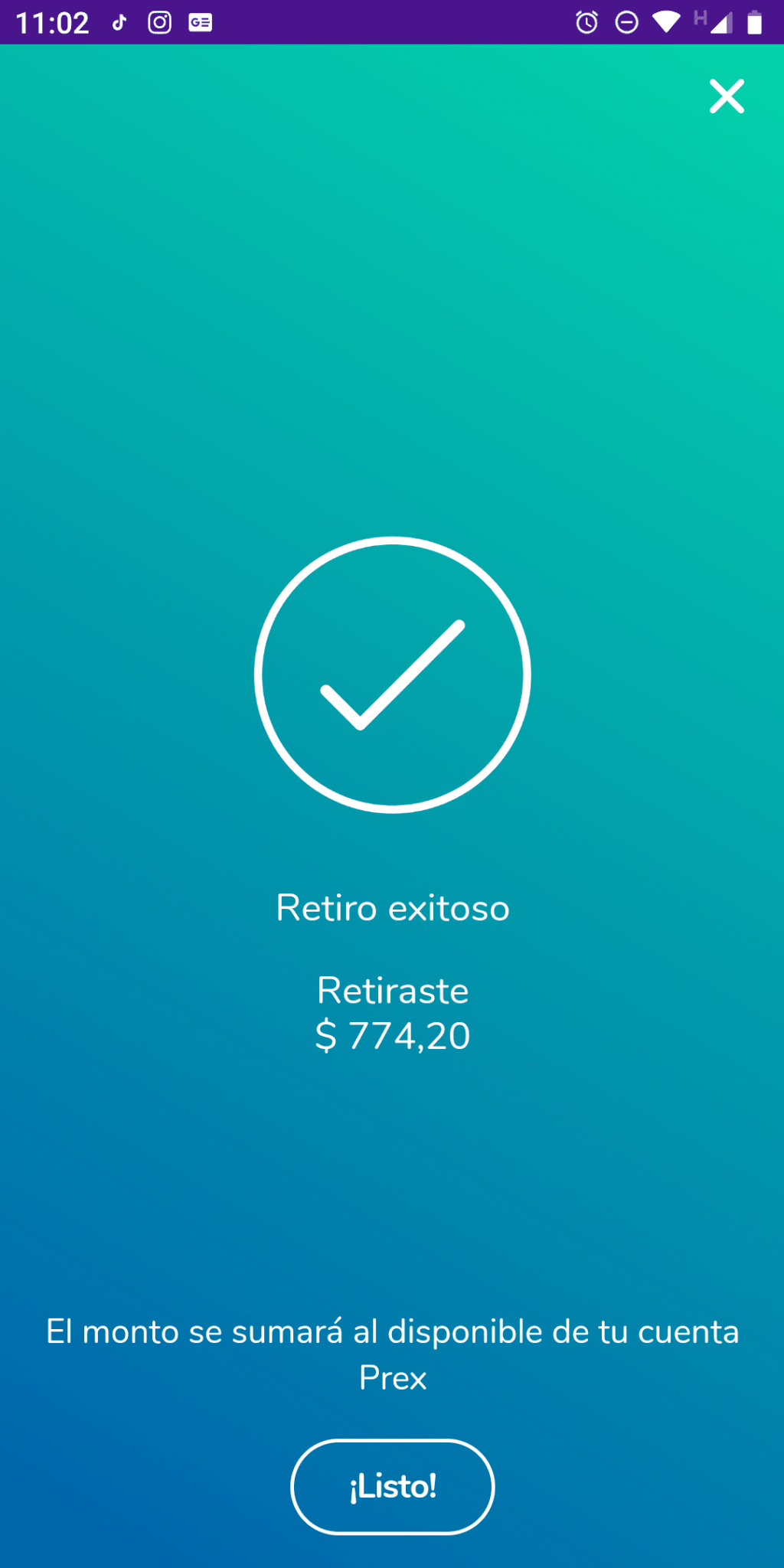Image resolution: width=784 pixels, height=1568 pixels.
Task: Tap the TikTok icon in status bar
Action: tap(119, 22)
